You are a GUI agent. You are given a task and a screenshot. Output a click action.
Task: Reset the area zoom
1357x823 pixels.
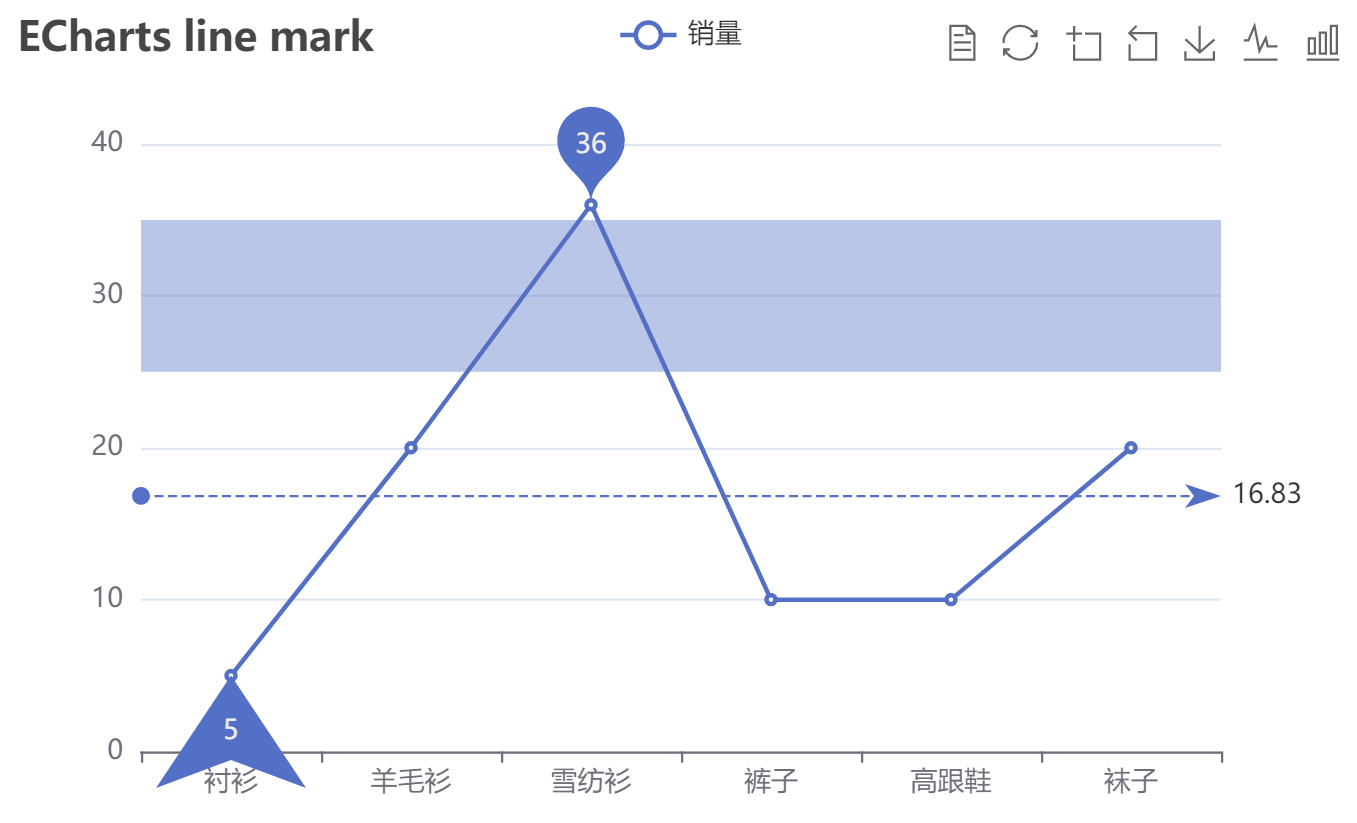[1142, 44]
